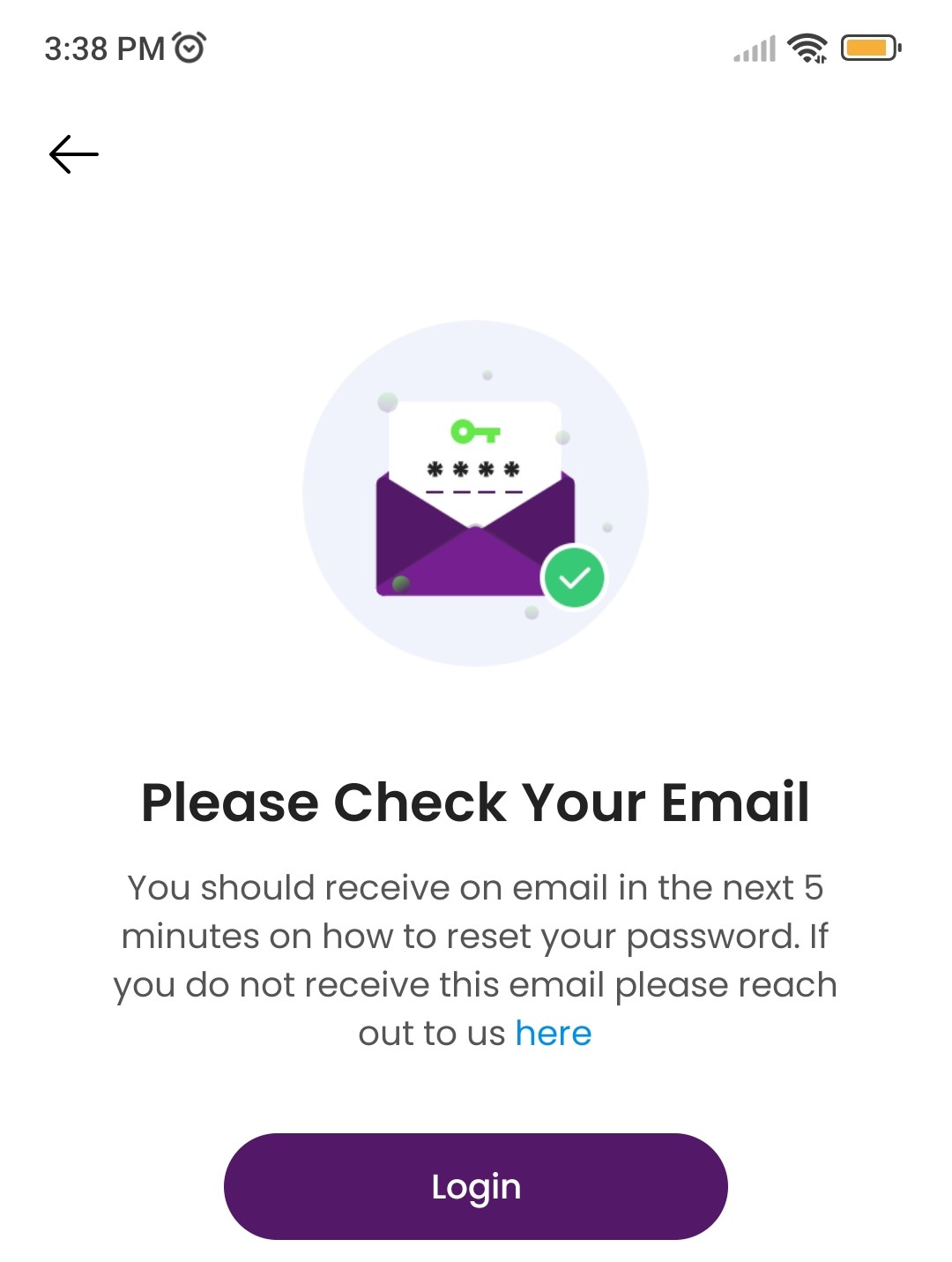Navigate back using the left arrow

tap(74, 154)
